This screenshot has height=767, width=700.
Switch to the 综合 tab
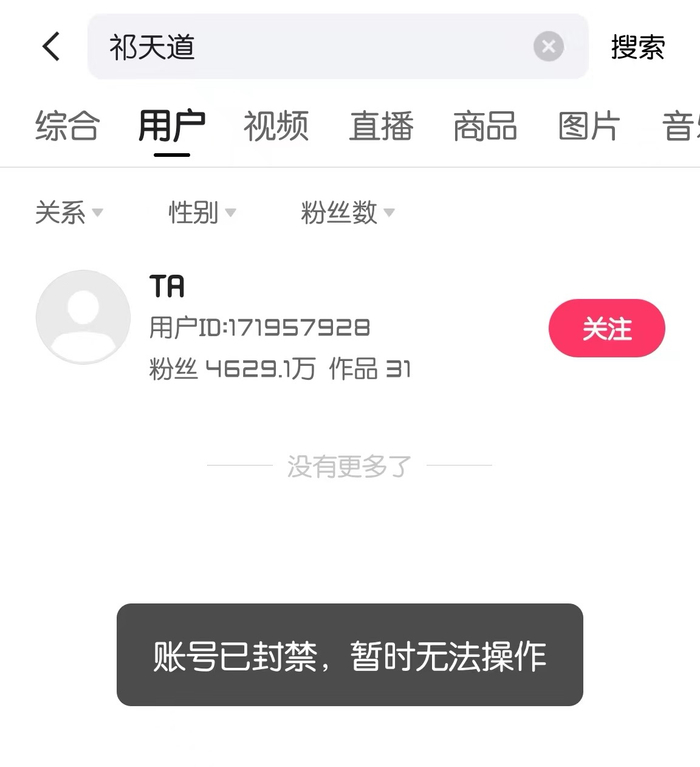(68, 127)
